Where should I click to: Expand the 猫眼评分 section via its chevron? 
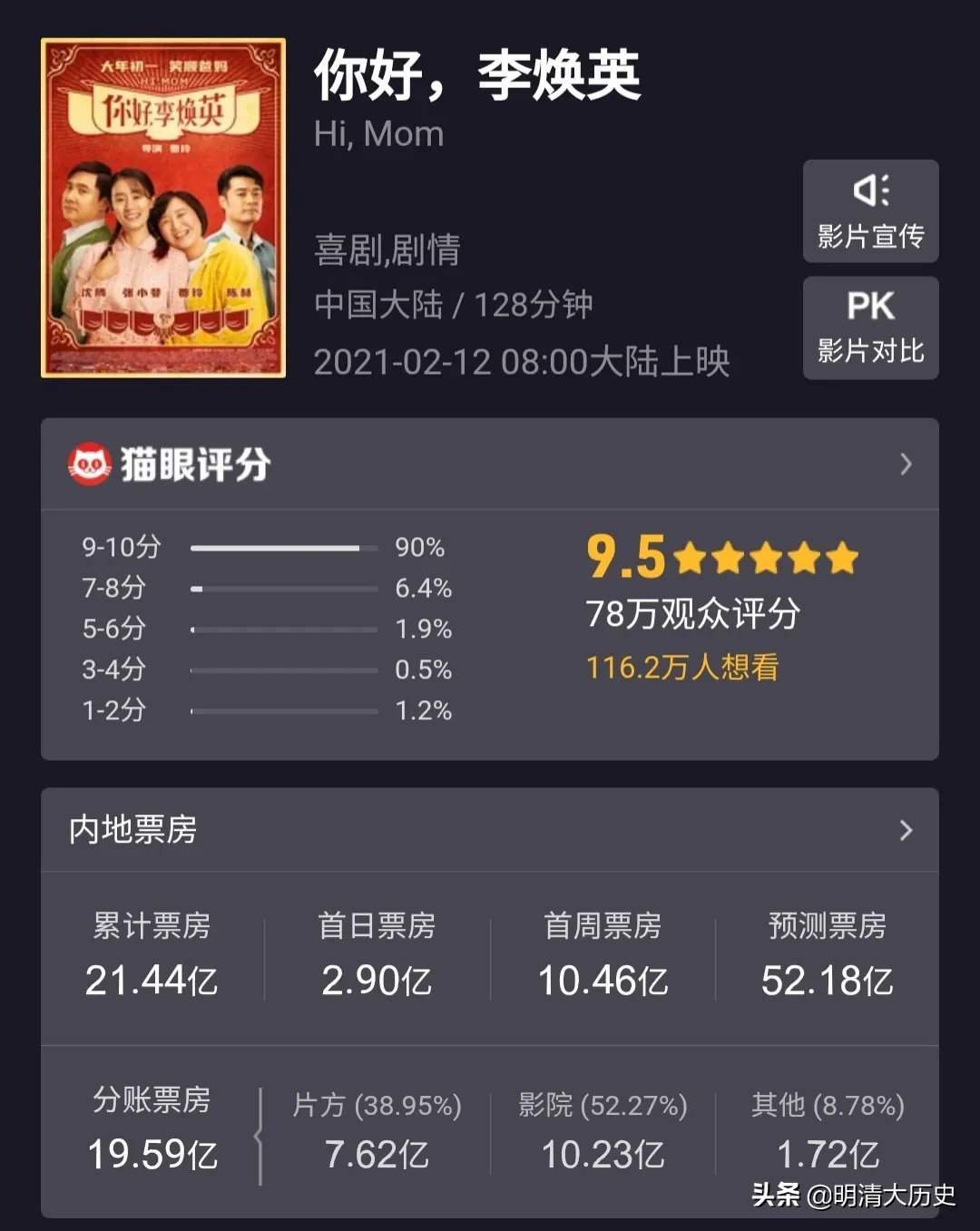tap(905, 464)
